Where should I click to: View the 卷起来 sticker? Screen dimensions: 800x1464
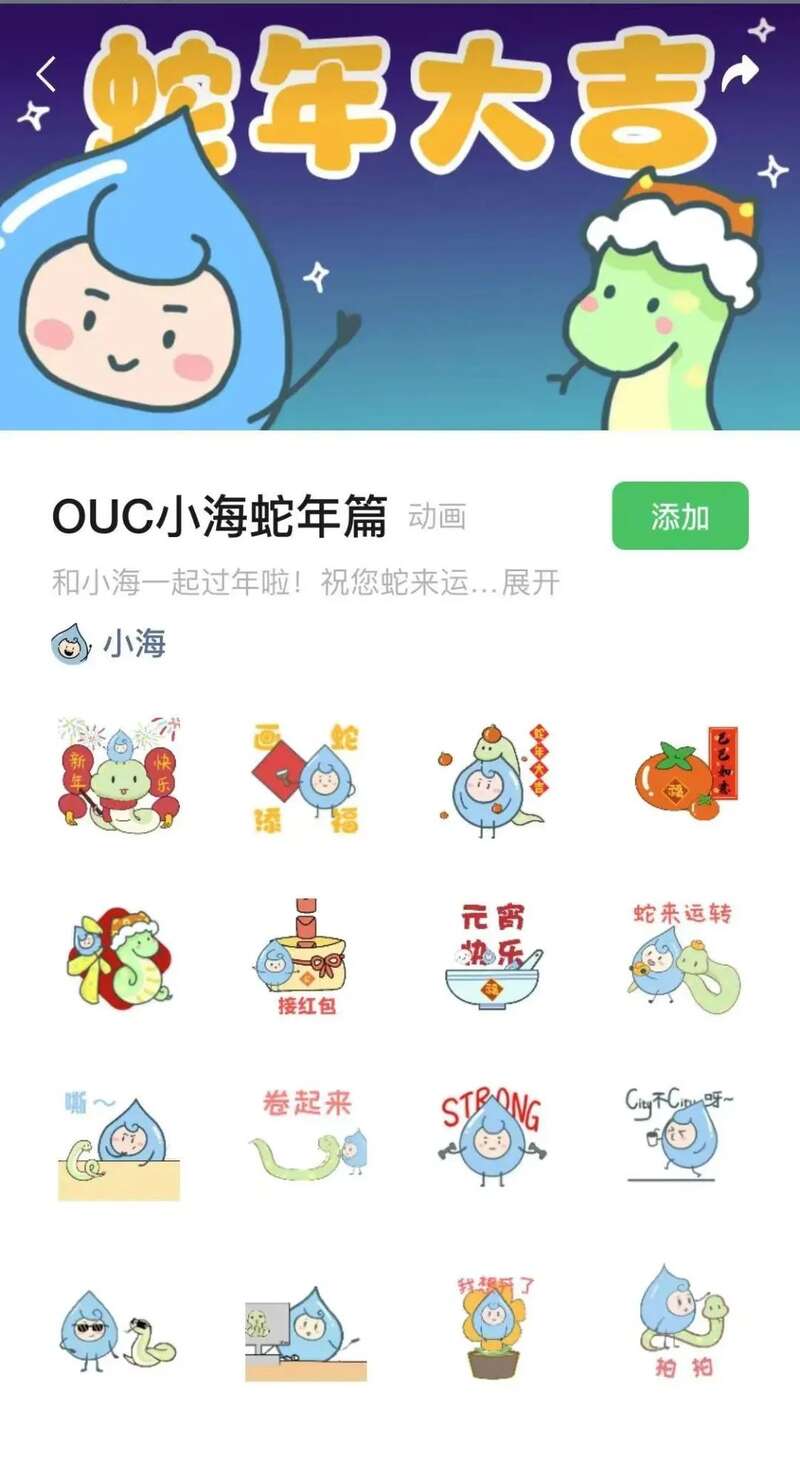click(306, 1138)
